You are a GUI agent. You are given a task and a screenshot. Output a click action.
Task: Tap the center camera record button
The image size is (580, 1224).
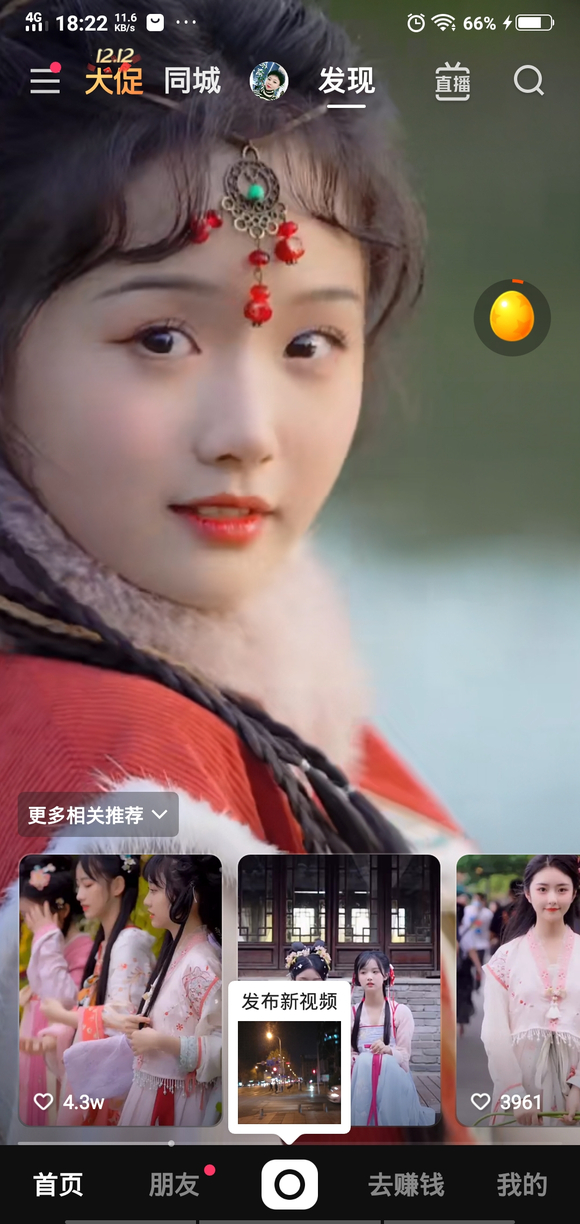click(x=290, y=1185)
